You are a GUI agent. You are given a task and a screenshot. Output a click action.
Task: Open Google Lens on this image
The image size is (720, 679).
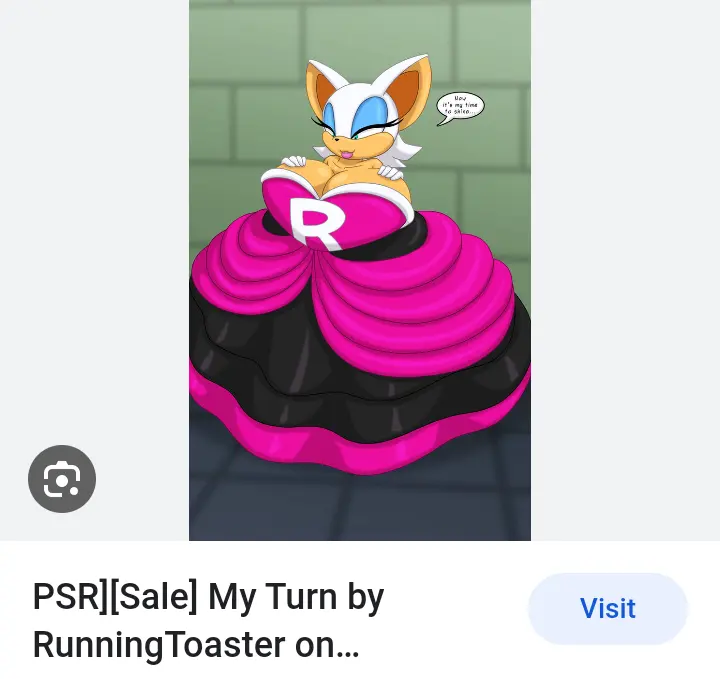(x=62, y=479)
